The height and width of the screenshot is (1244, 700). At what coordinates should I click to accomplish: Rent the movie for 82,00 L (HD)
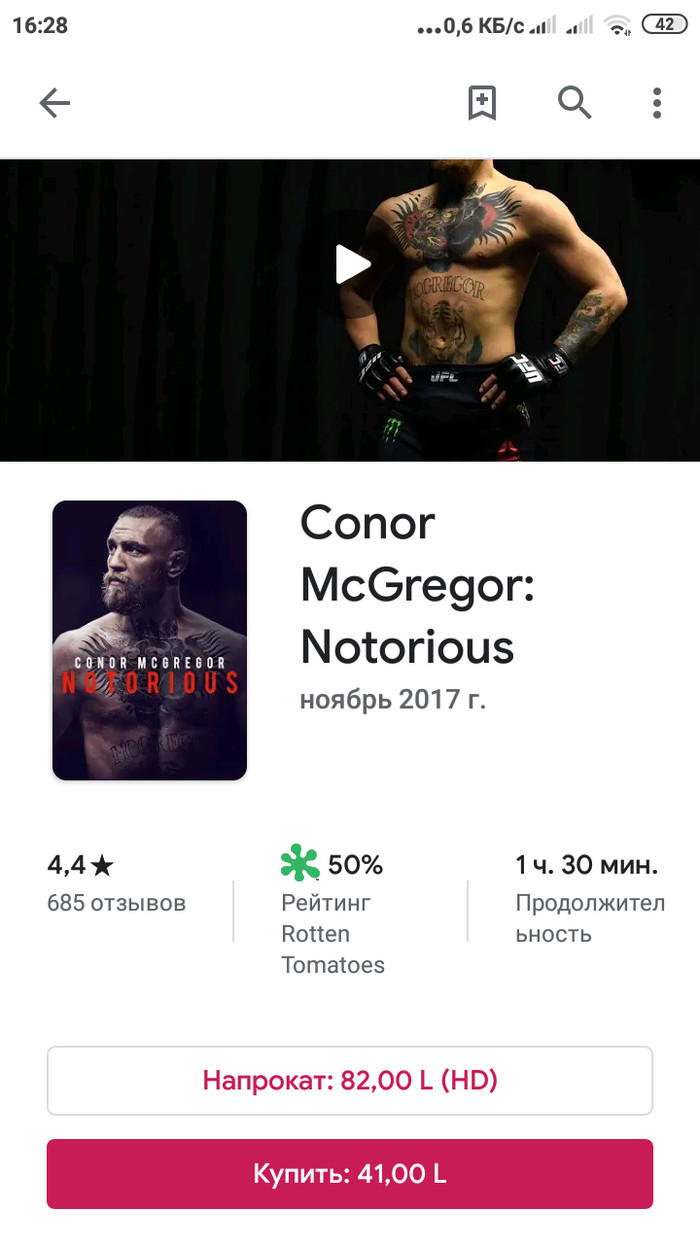click(350, 1080)
